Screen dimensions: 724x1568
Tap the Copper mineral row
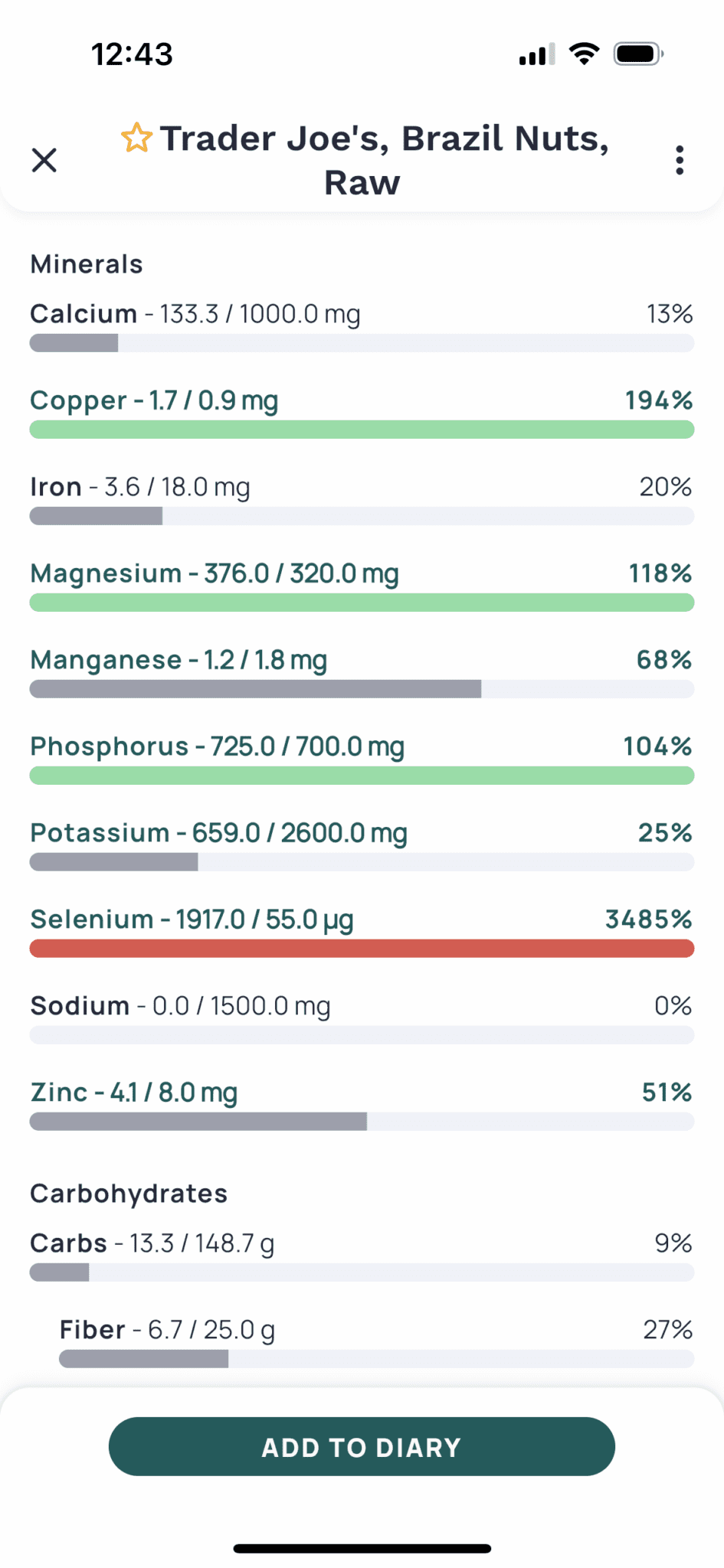pos(362,400)
